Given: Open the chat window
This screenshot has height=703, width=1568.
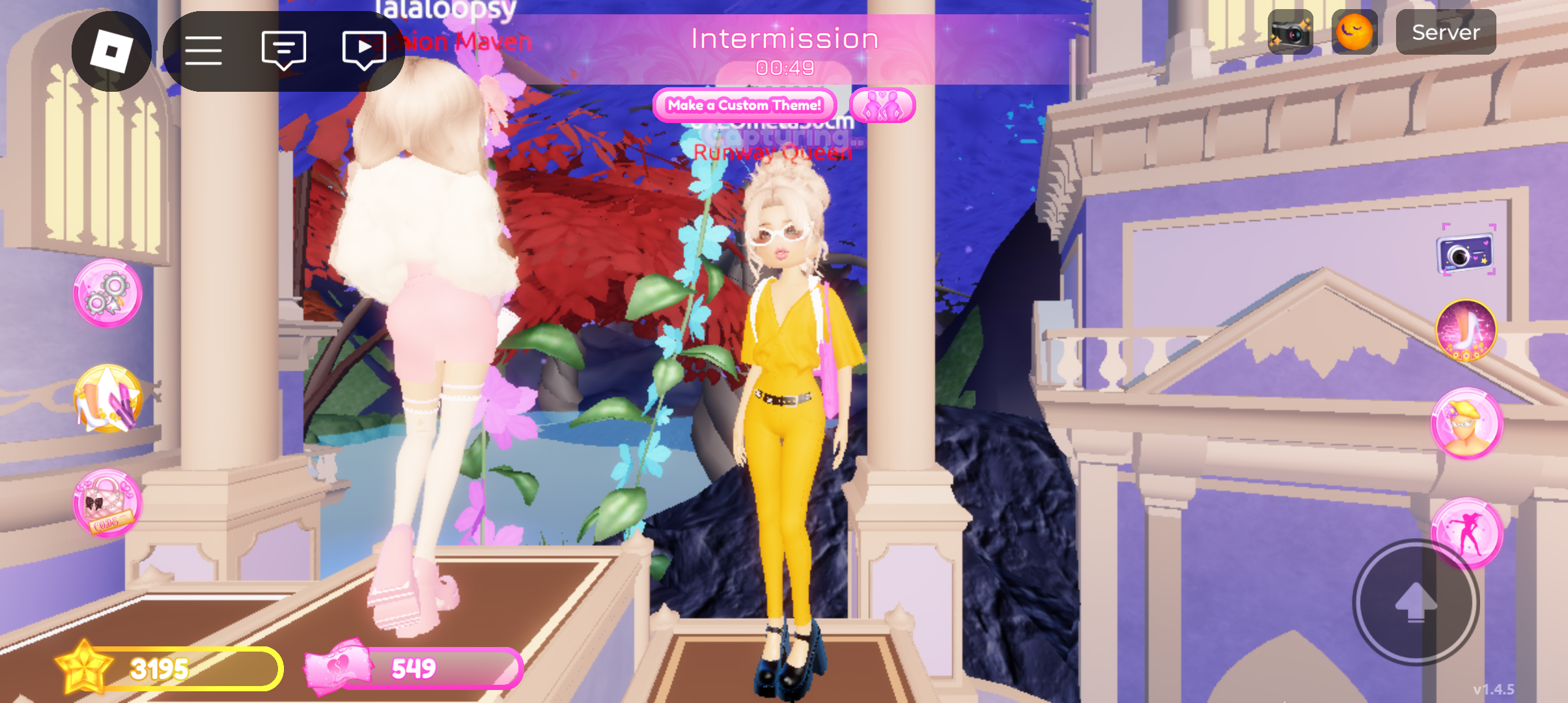Looking at the screenshot, I should tap(283, 50).
